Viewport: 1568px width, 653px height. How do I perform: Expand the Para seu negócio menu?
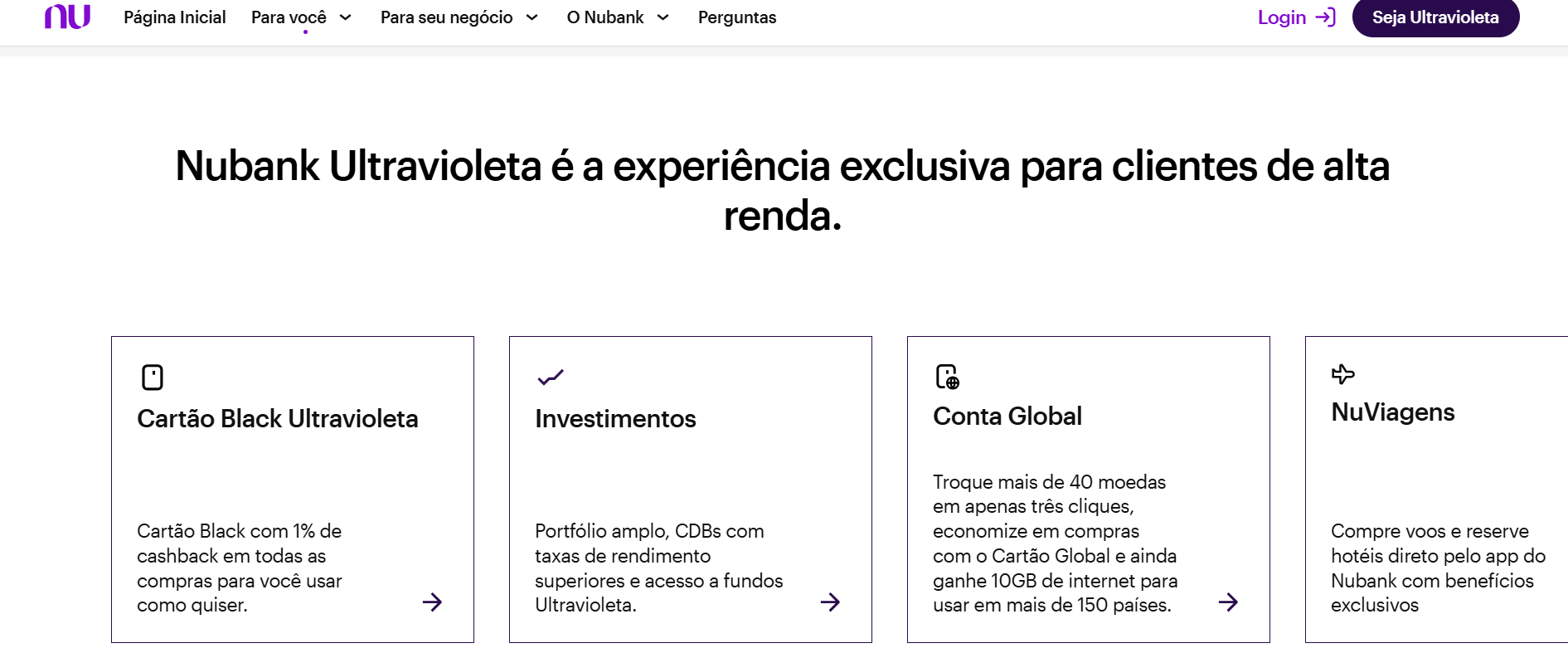click(x=459, y=17)
